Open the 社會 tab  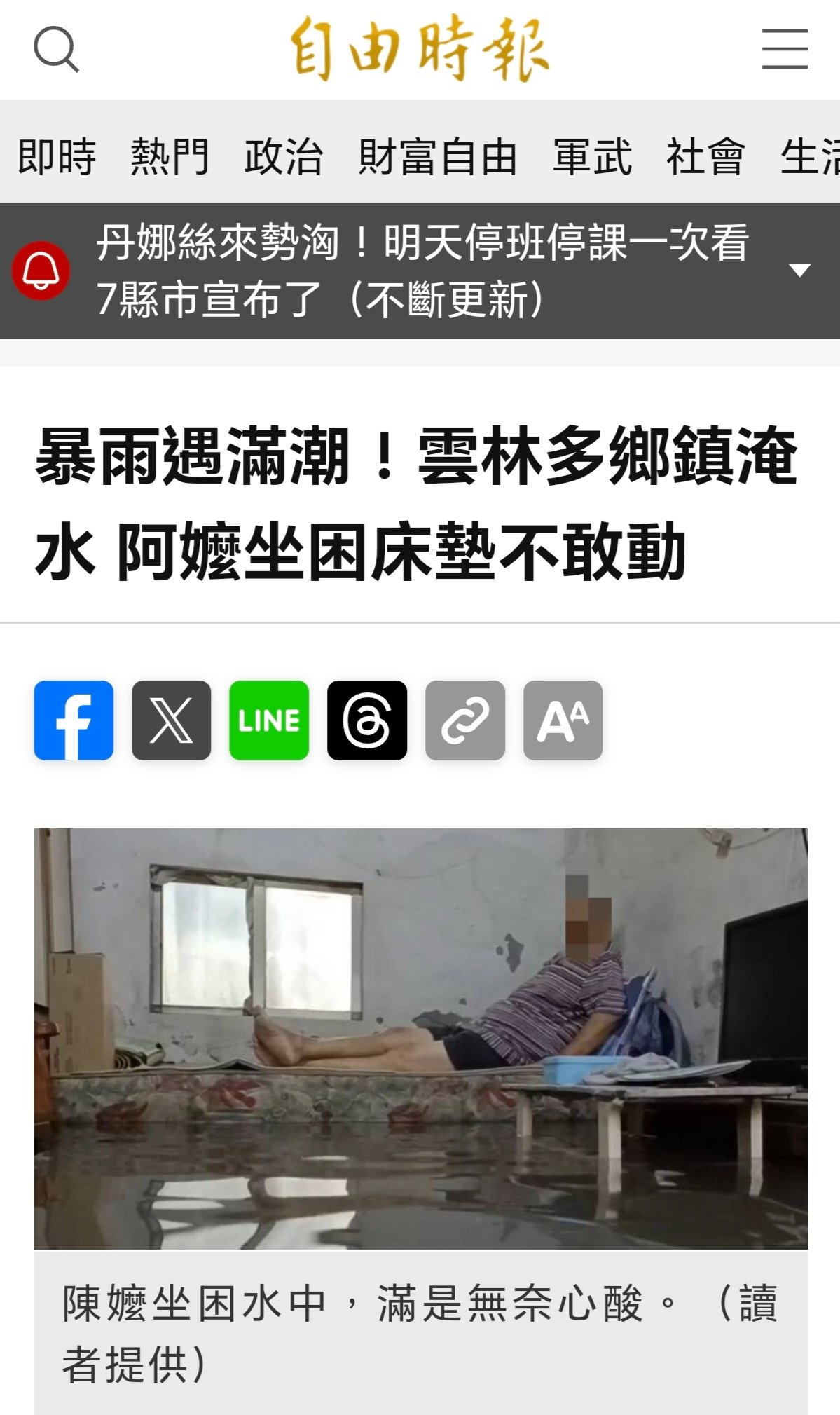tap(705, 156)
